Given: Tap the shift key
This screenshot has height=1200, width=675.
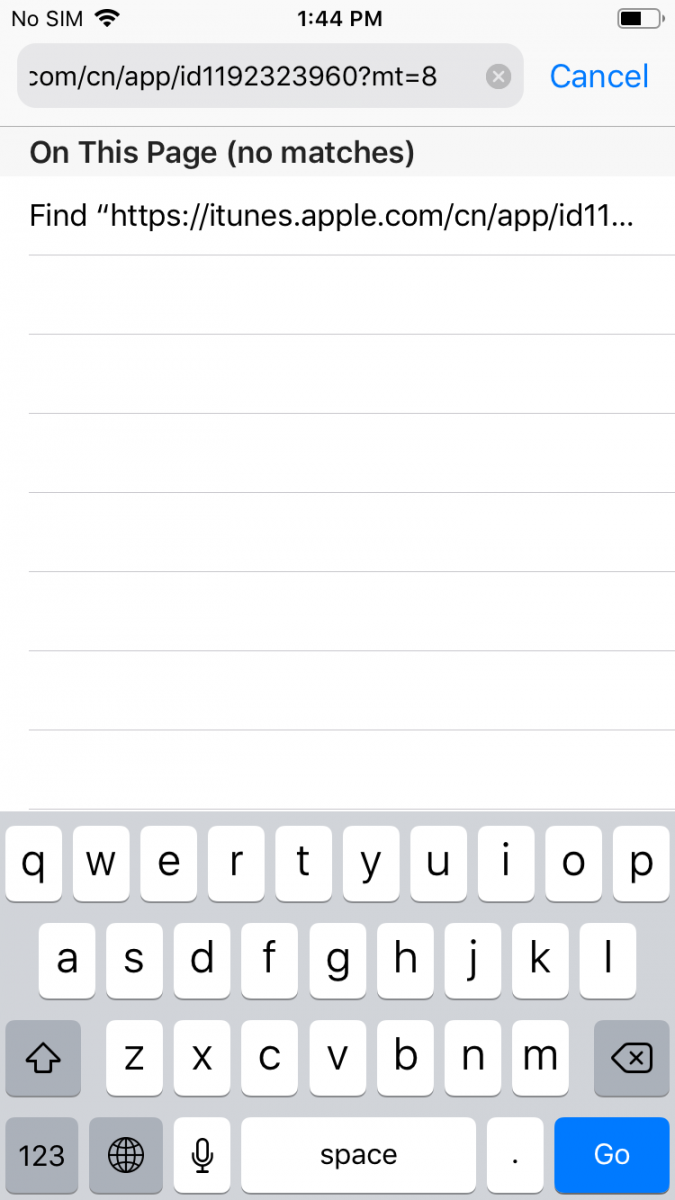Looking at the screenshot, I should (43, 1057).
